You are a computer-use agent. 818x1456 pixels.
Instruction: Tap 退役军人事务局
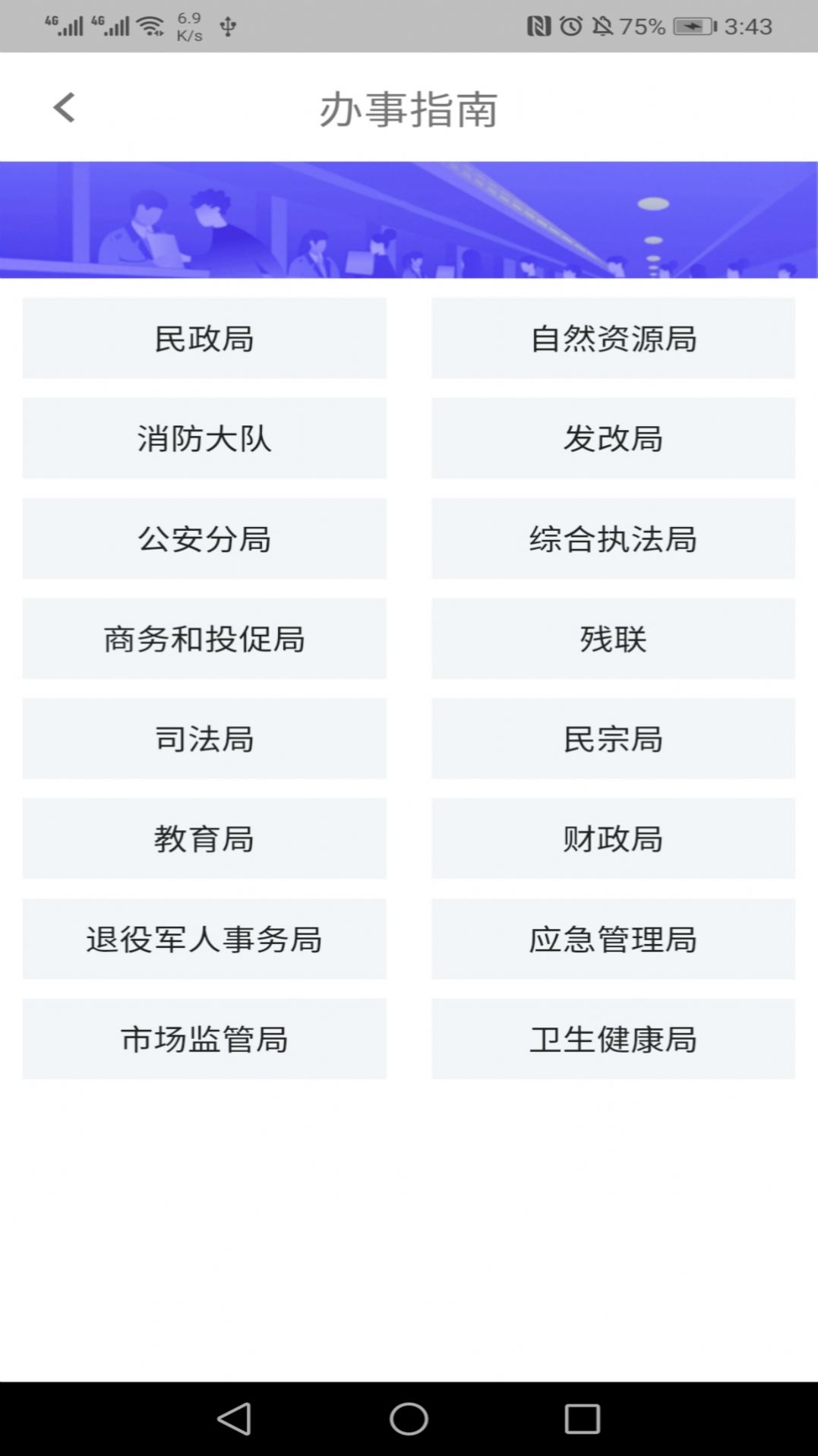coord(204,940)
